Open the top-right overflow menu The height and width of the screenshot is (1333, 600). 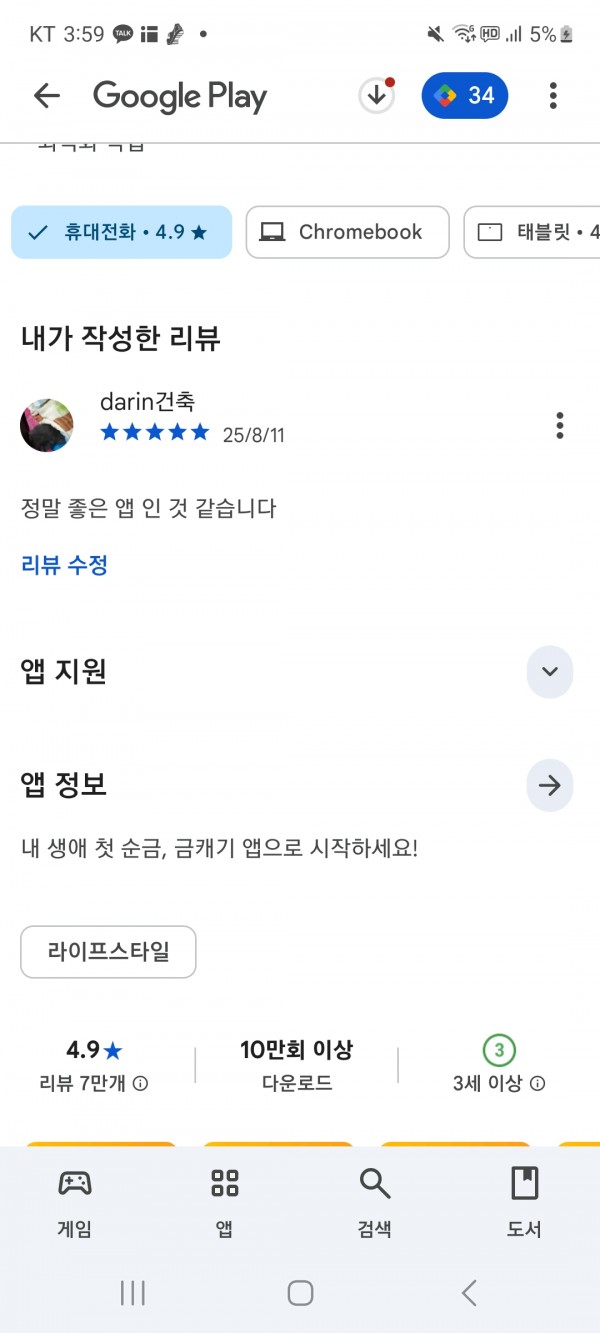(553, 96)
